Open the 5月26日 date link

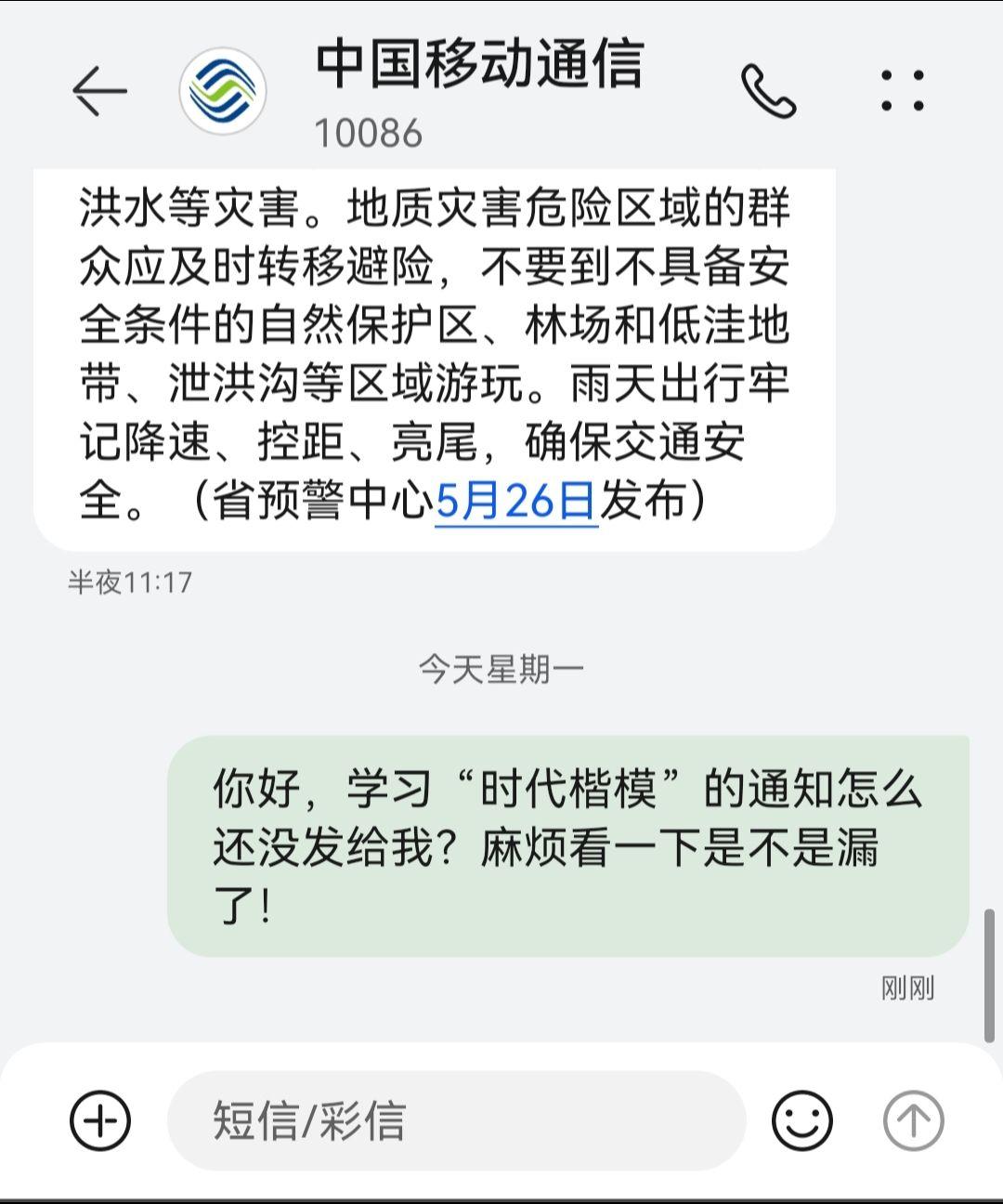(x=516, y=500)
